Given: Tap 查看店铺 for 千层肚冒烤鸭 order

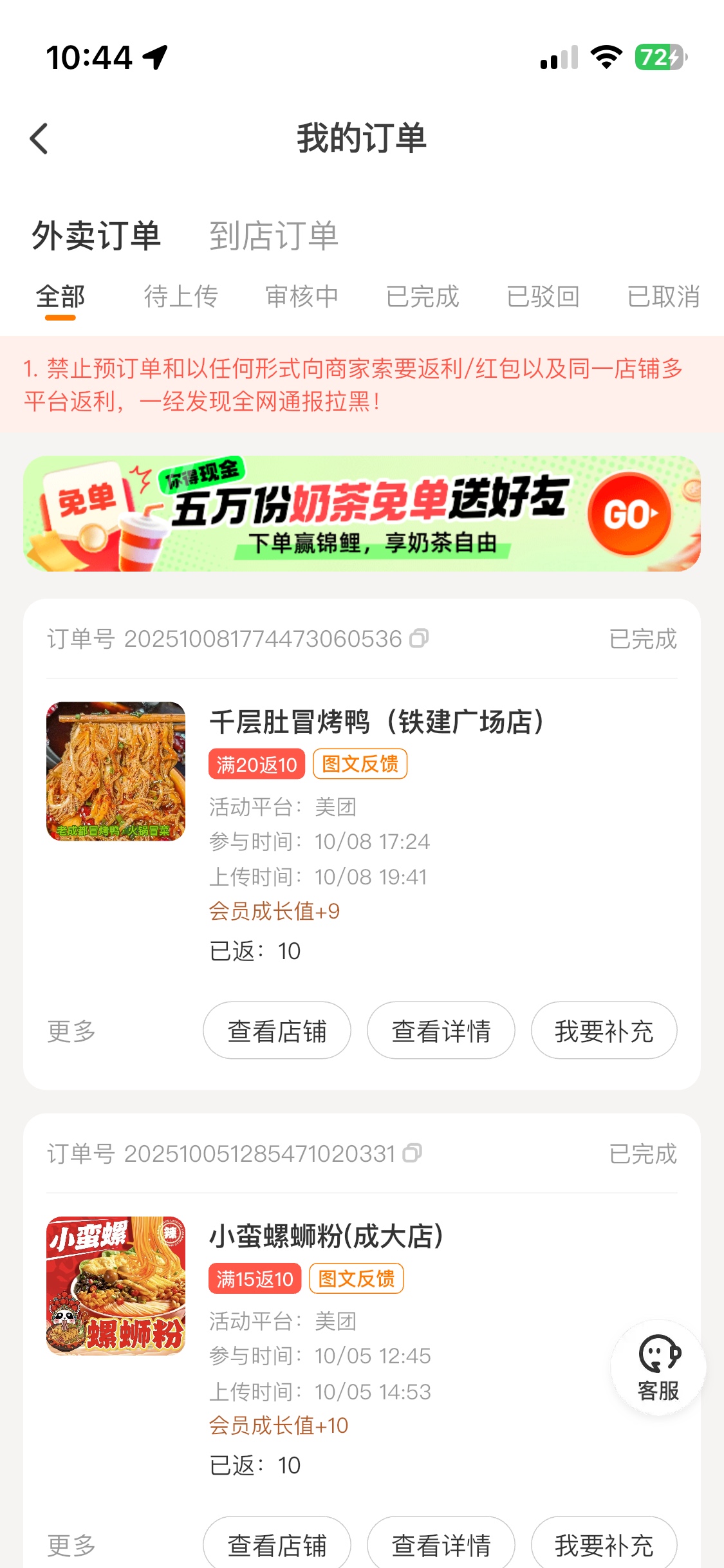Looking at the screenshot, I should coord(277,1031).
